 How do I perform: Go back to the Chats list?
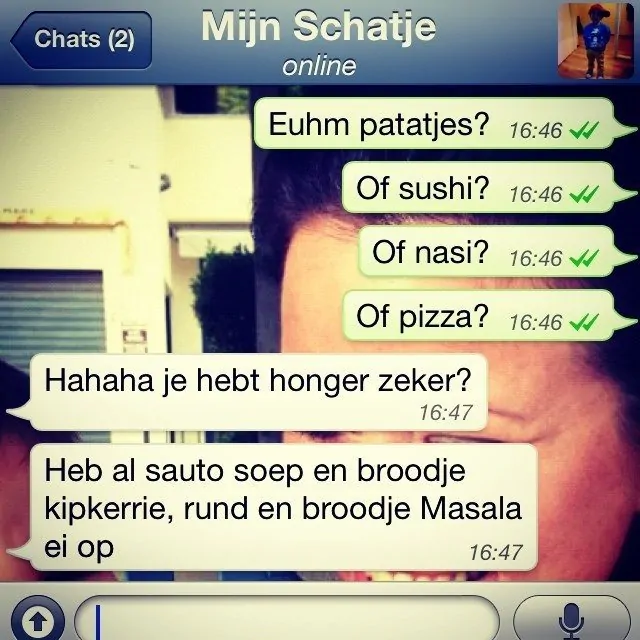(x=82, y=41)
